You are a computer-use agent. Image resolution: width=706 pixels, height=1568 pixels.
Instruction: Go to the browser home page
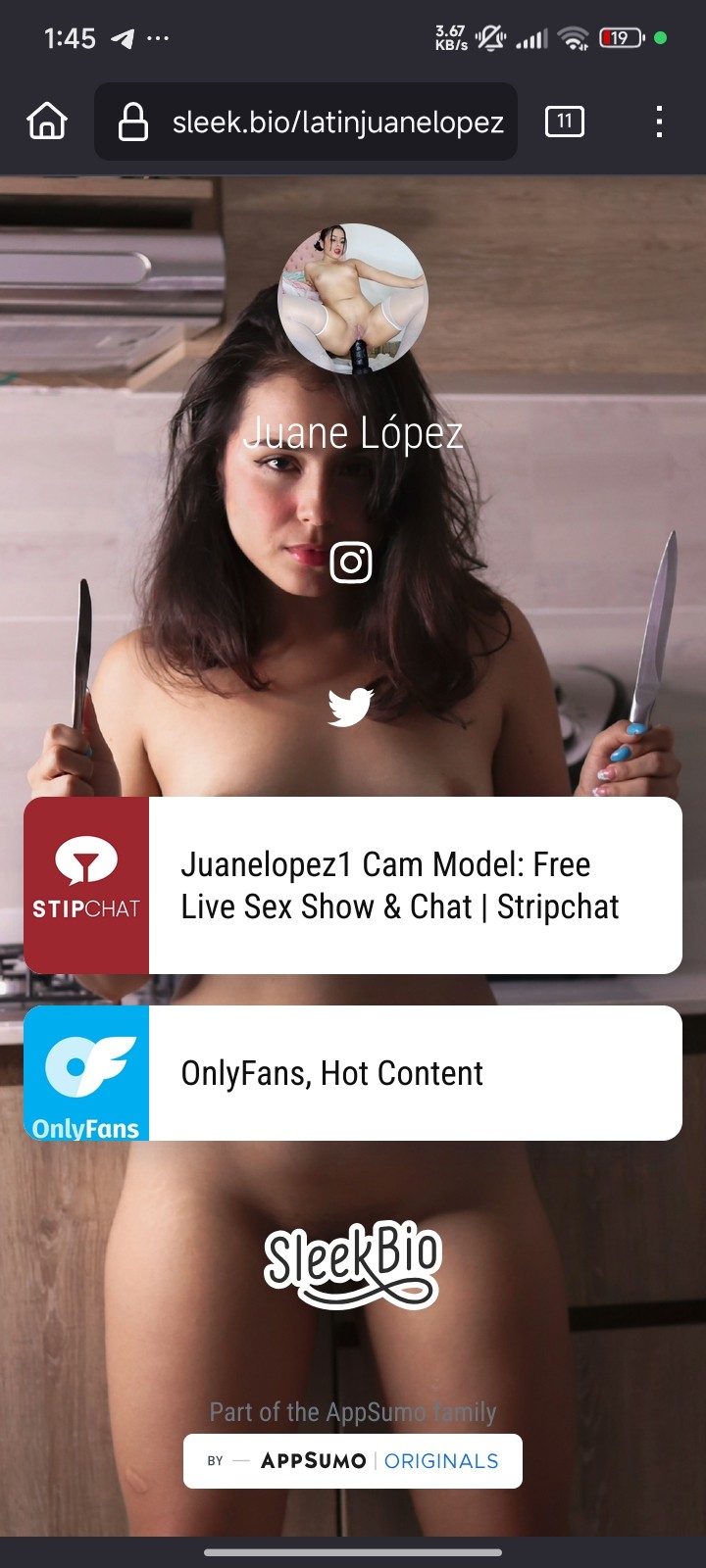[47, 122]
